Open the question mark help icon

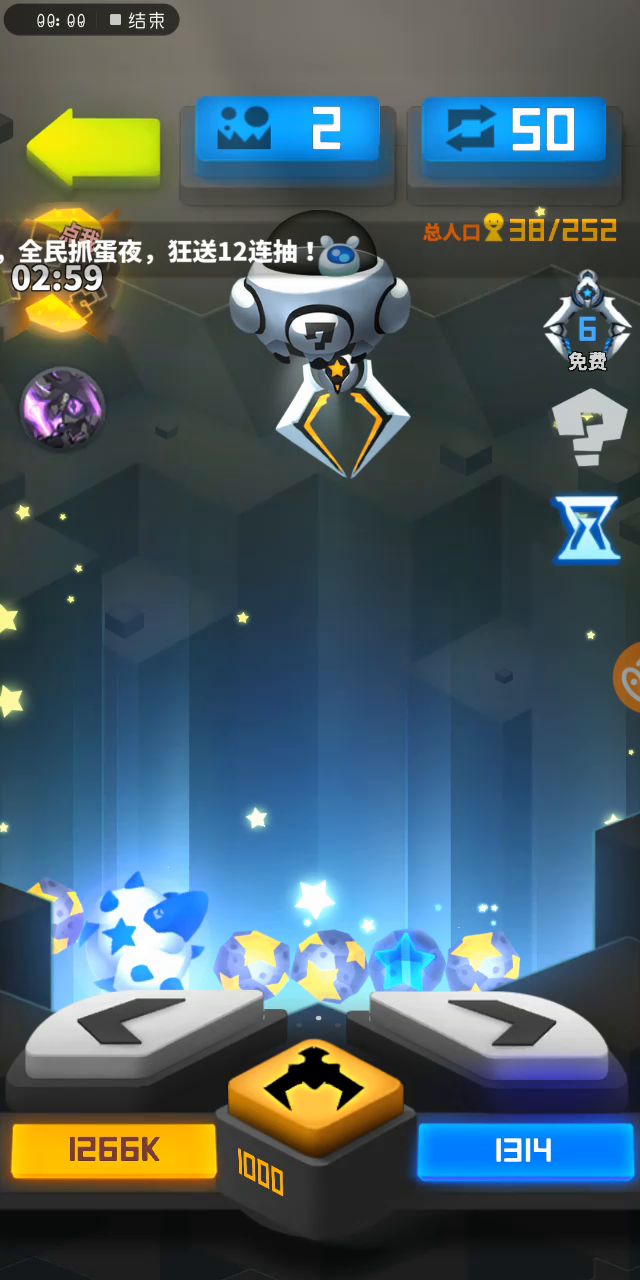coord(590,427)
